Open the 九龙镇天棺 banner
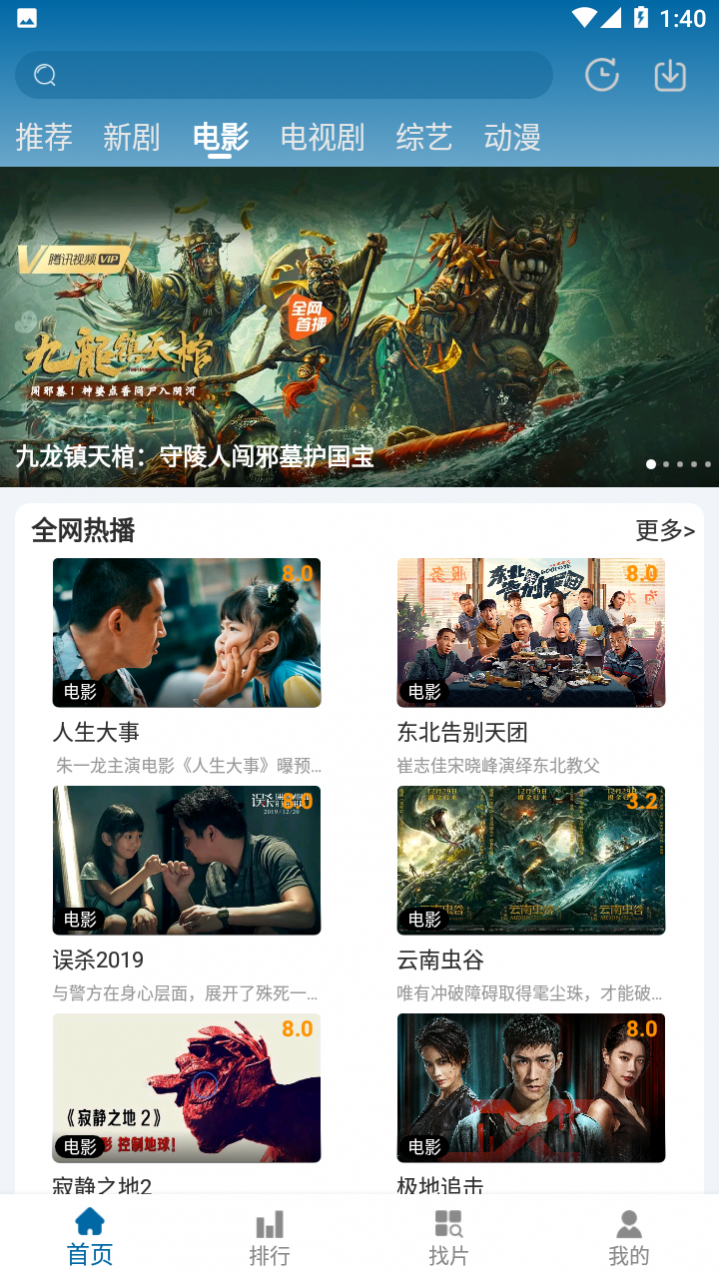719x1278 pixels. (359, 326)
